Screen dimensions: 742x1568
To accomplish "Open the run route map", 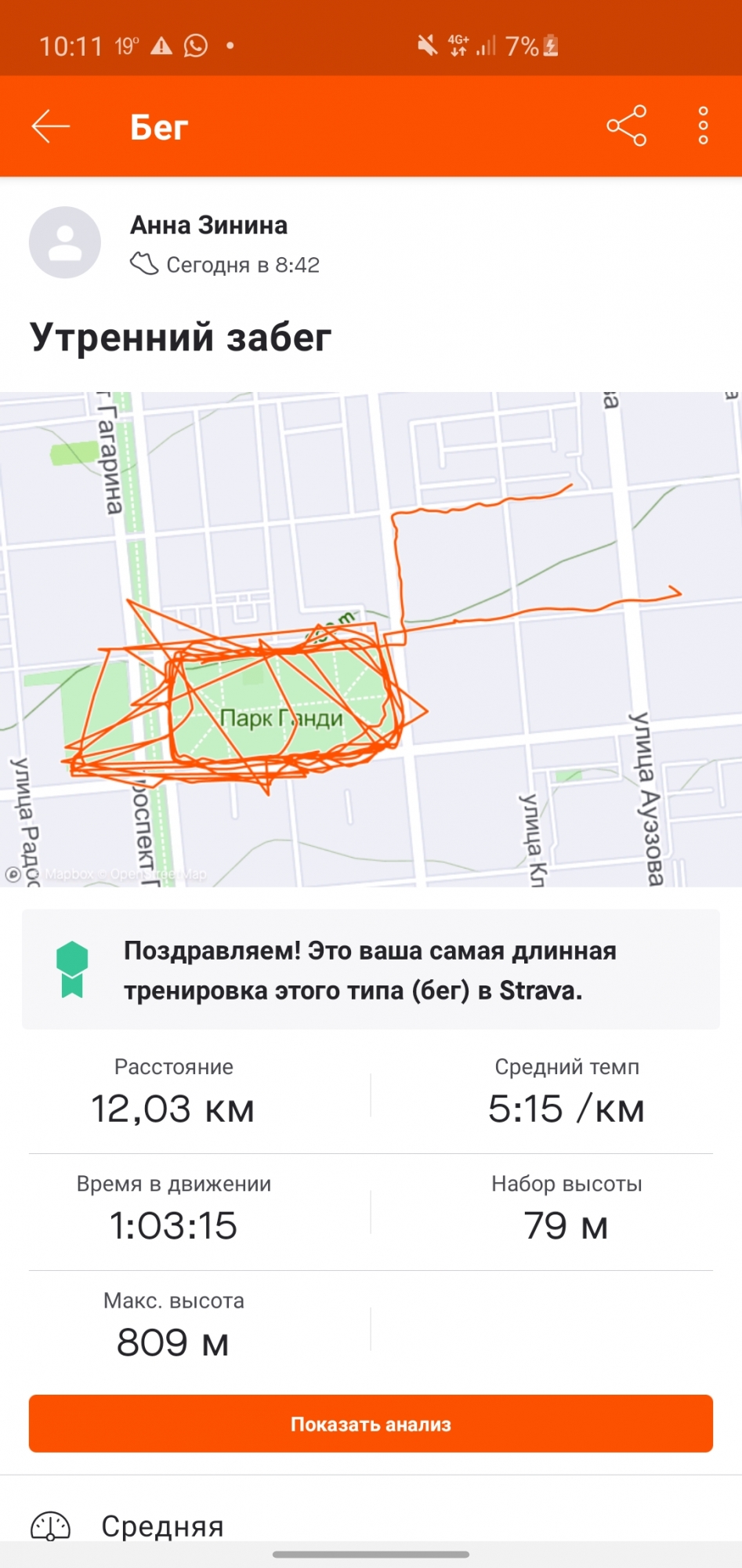I will pyautogui.click(x=371, y=639).
